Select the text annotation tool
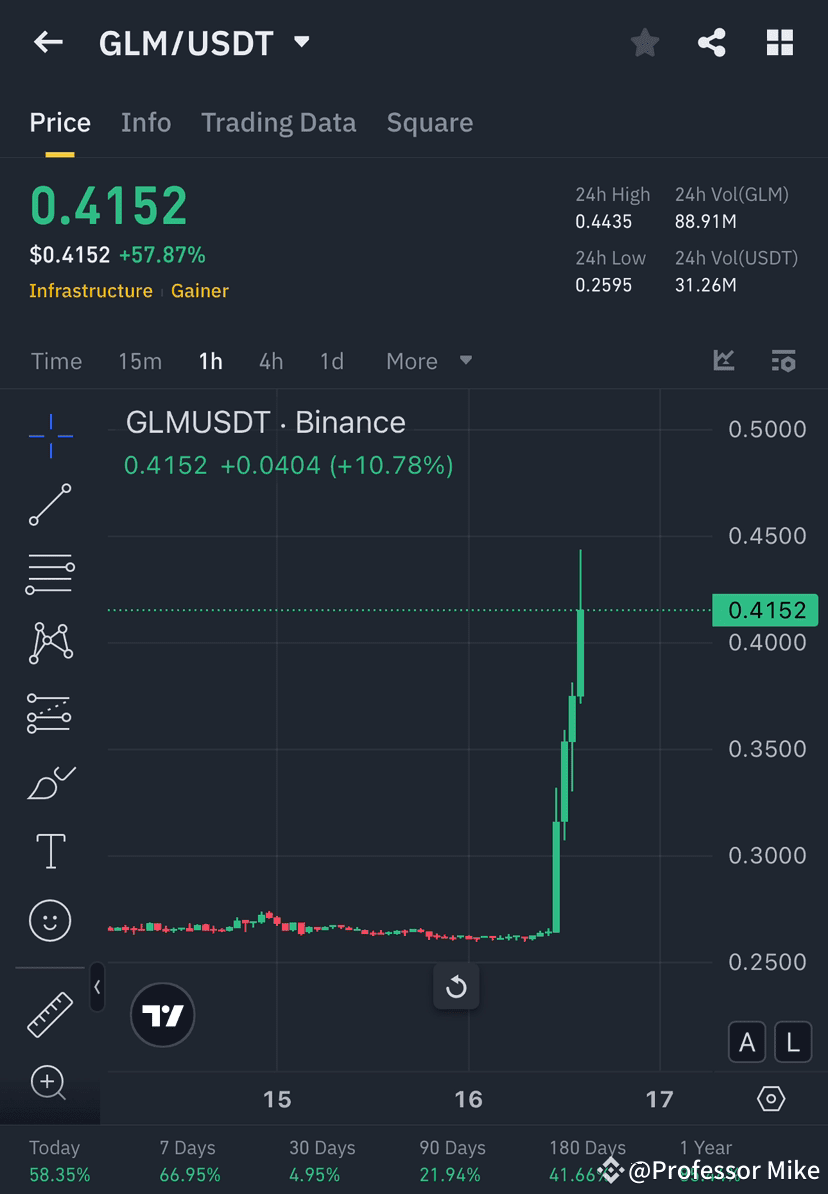The width and height of the screenshot is (828, 1194). pyautogui.click(x=50, y=850)
